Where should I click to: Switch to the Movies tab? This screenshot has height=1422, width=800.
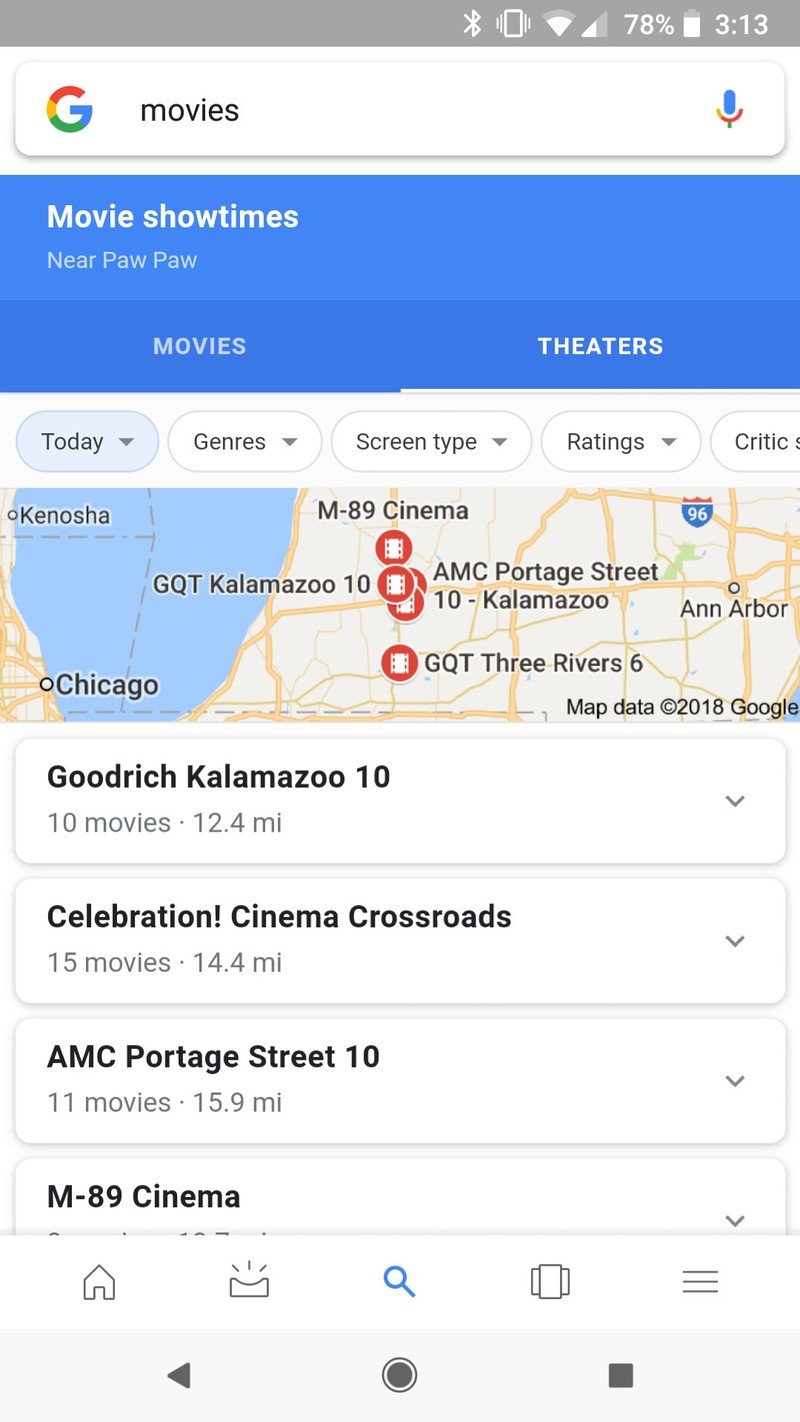pos(200,346)
